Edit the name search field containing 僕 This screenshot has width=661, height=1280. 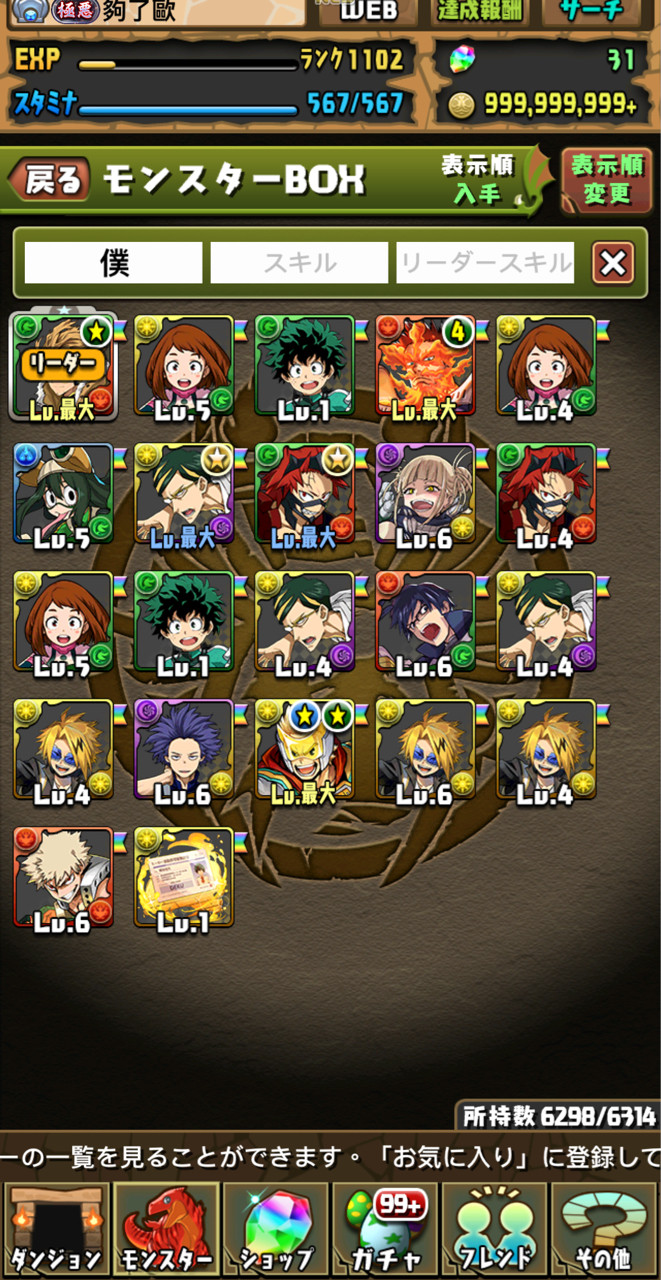(113, 263)
